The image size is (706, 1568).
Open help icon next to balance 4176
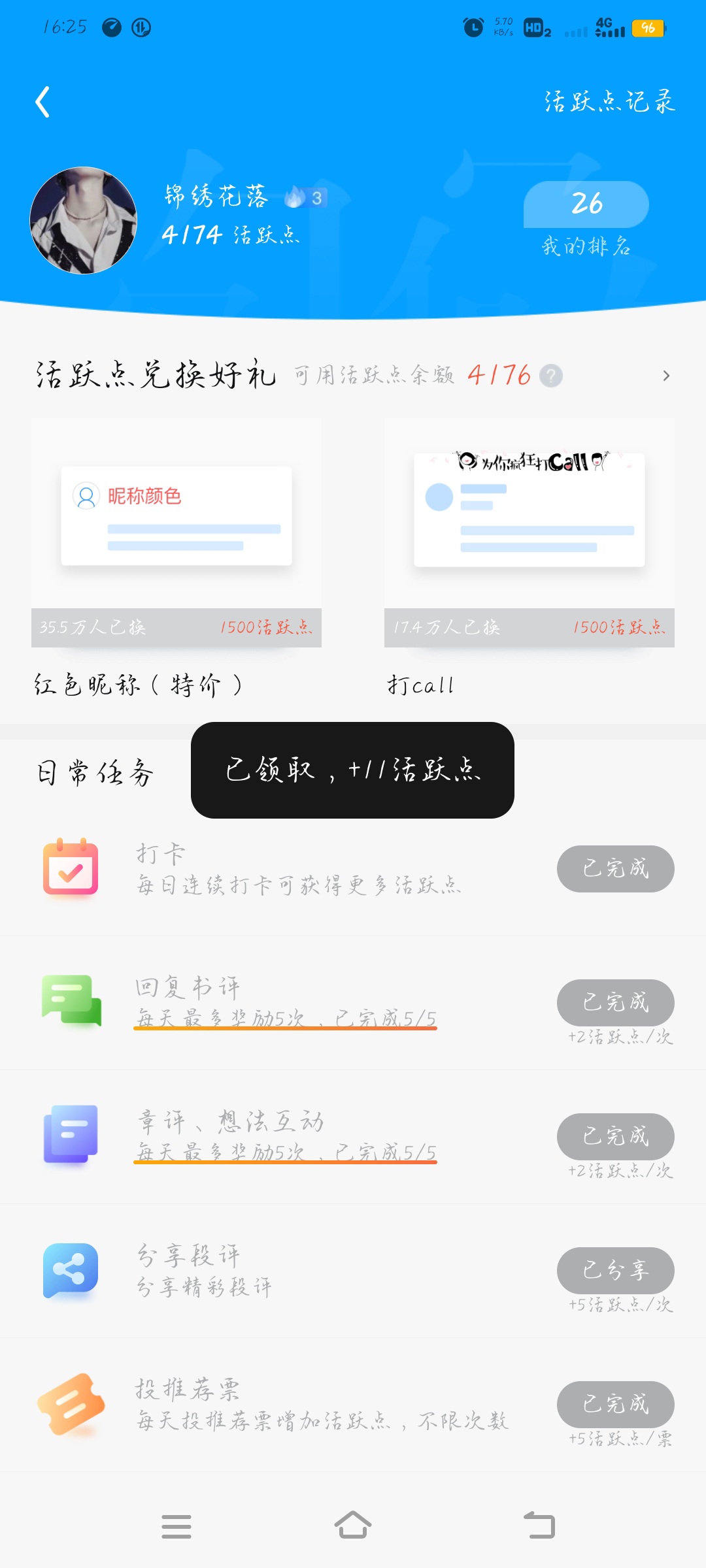(x=551, y=376)
